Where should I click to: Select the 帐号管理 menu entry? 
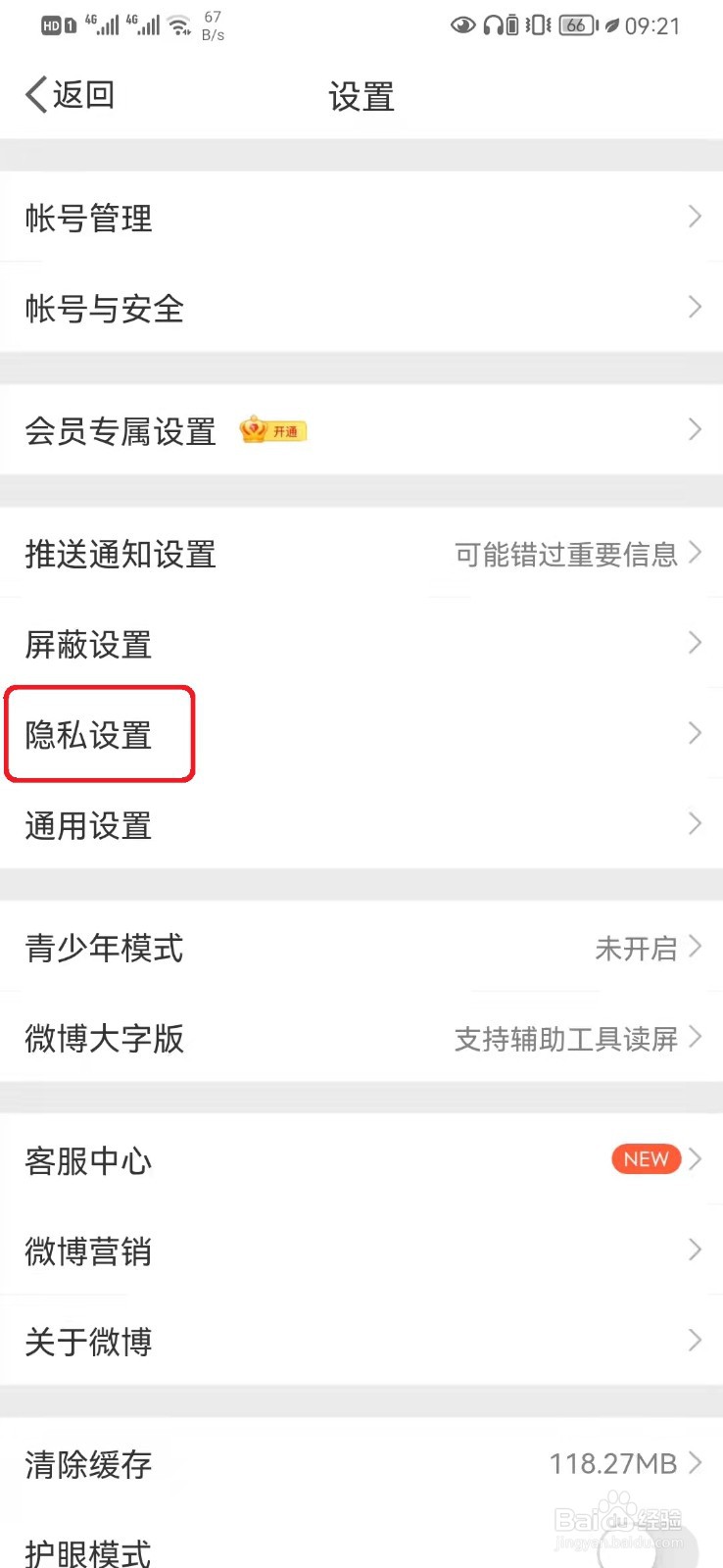tap(361, 217)
